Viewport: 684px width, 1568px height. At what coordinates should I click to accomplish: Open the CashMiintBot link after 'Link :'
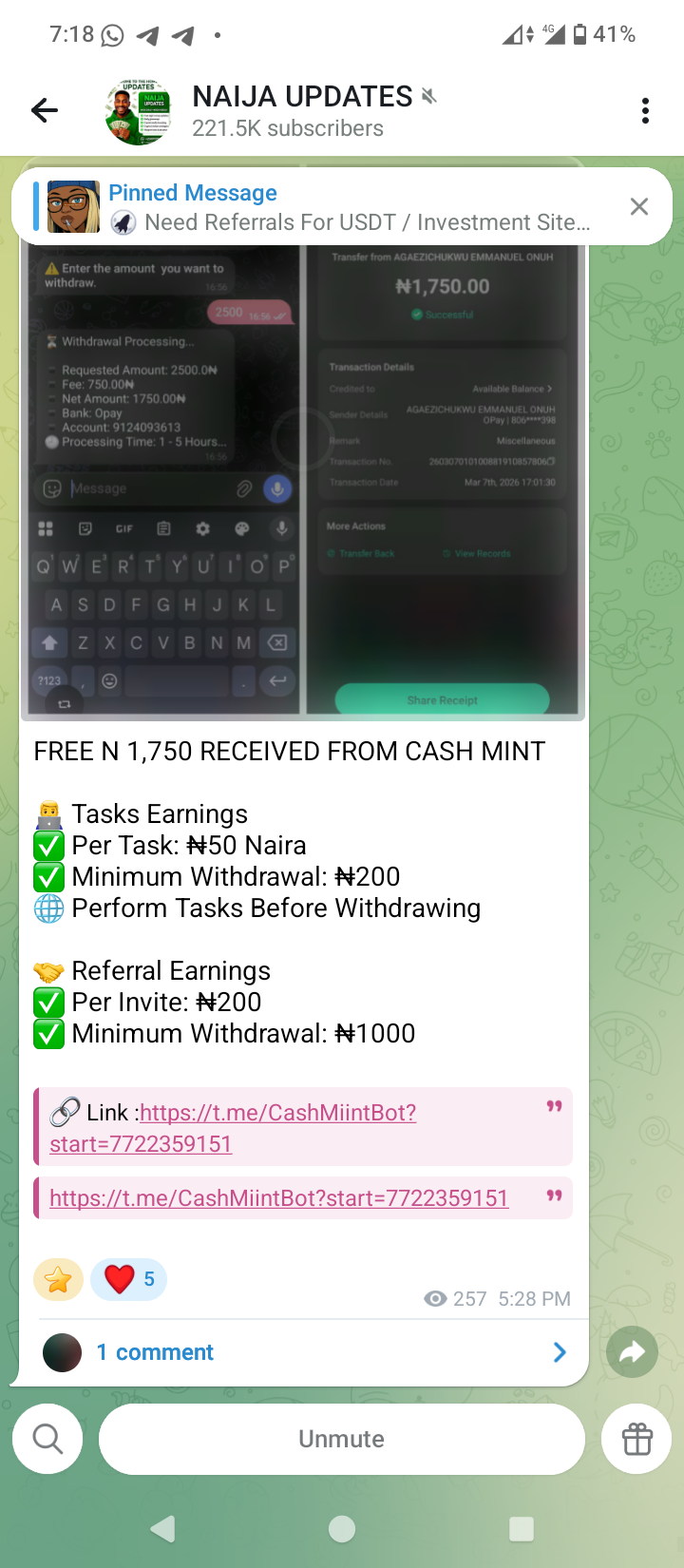pos(277,1113)
